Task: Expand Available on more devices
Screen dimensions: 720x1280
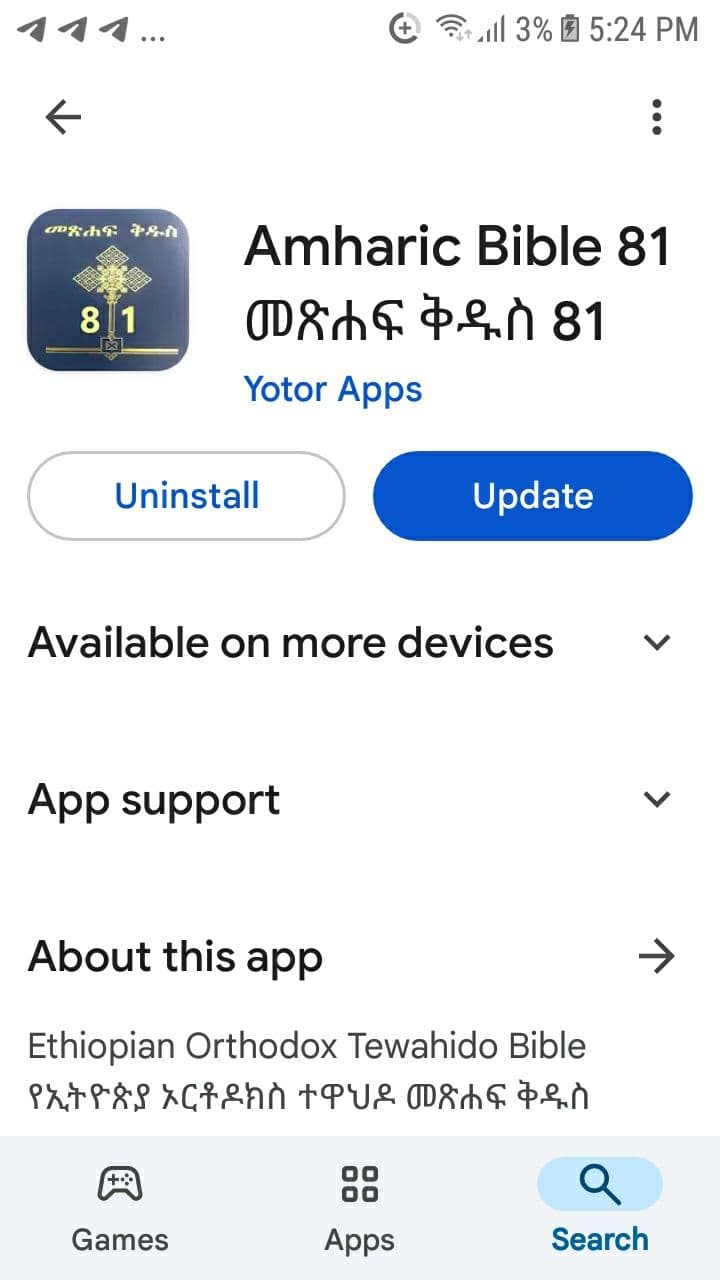Action: coord(360,642)
